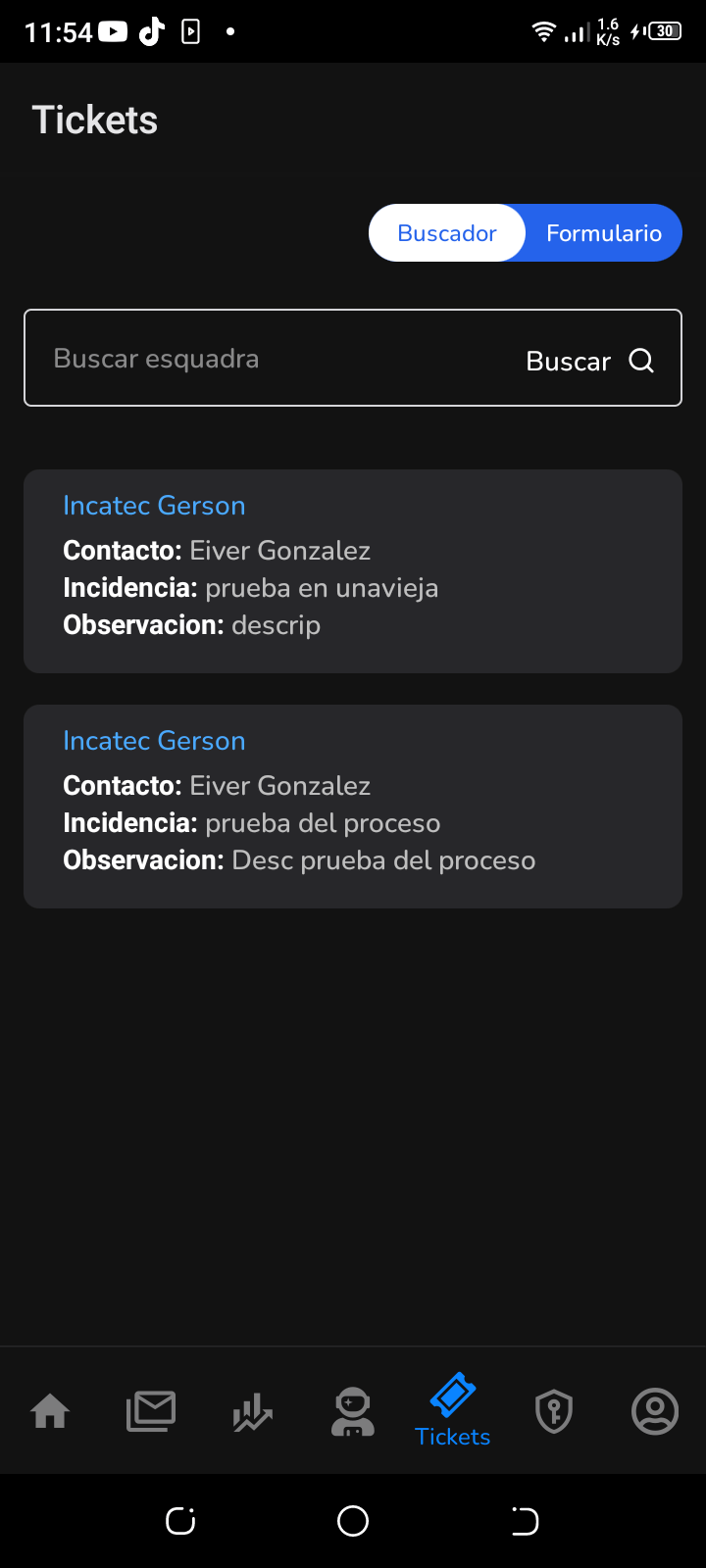Switch to the Buscador segment
Screen dimensions: 706x1568
point(447,233)
